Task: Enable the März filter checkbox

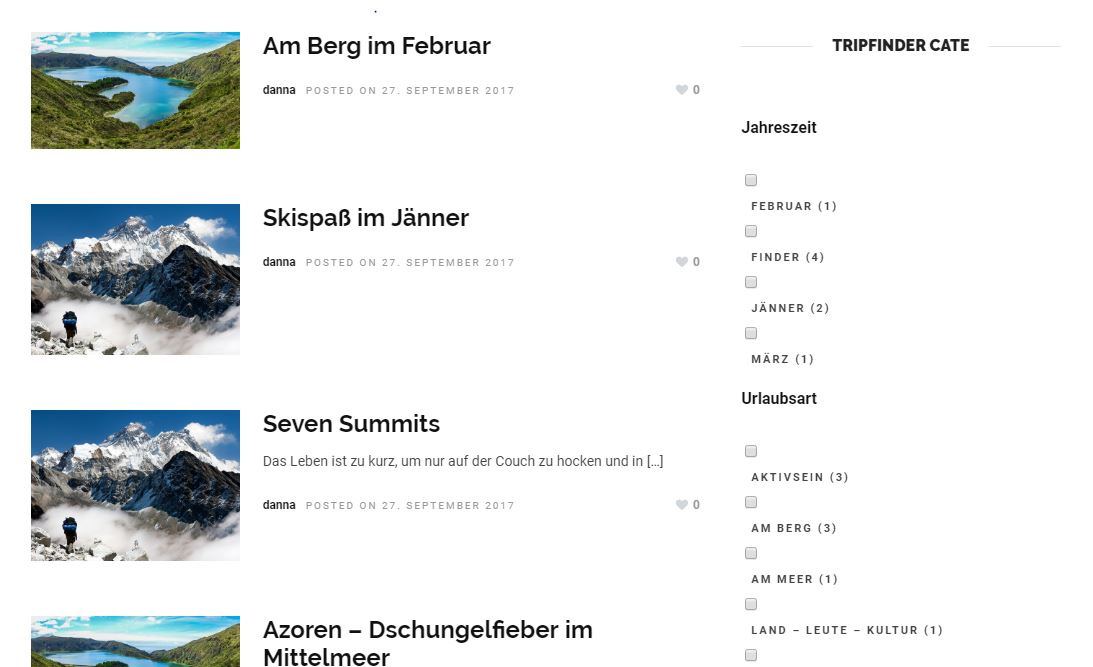Action: 751,333
